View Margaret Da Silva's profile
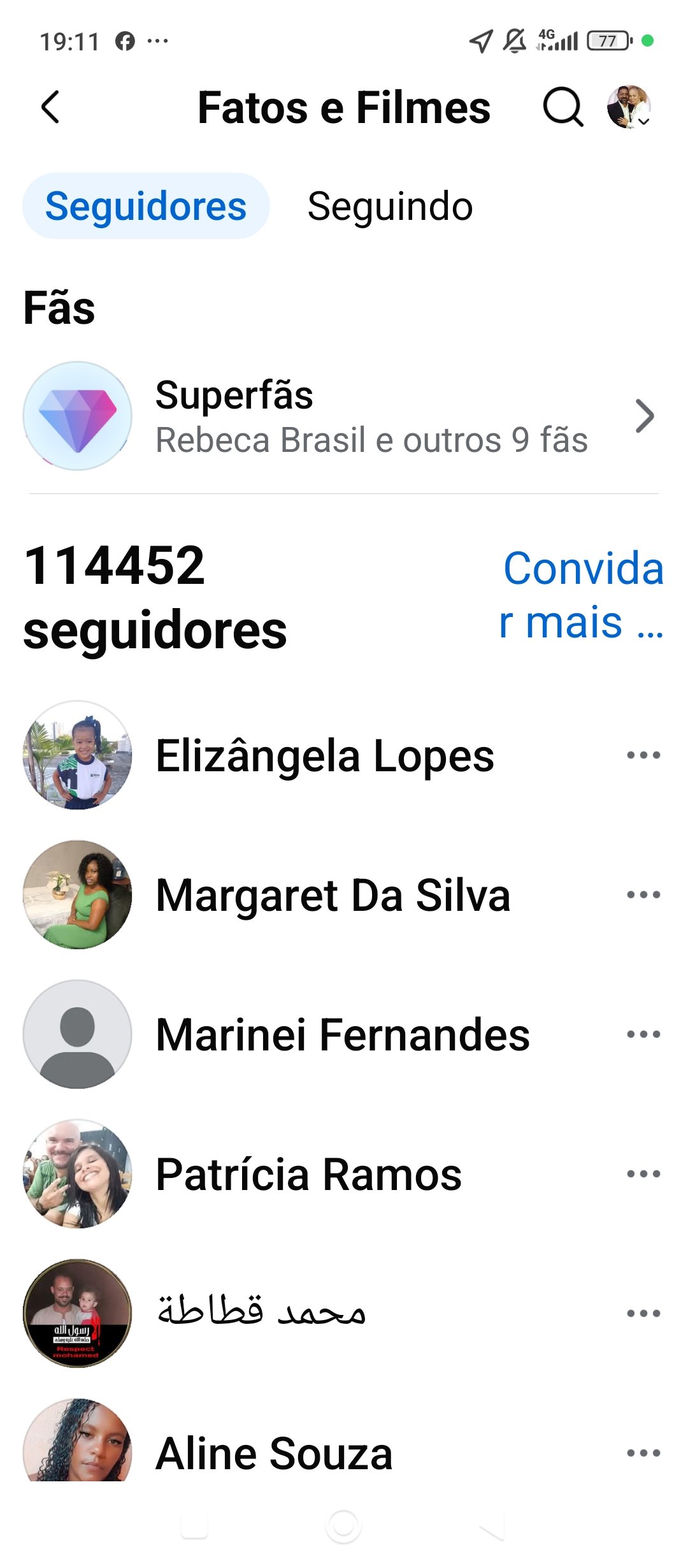Screen dimensions: 688x1568 [x=333, y=895]
